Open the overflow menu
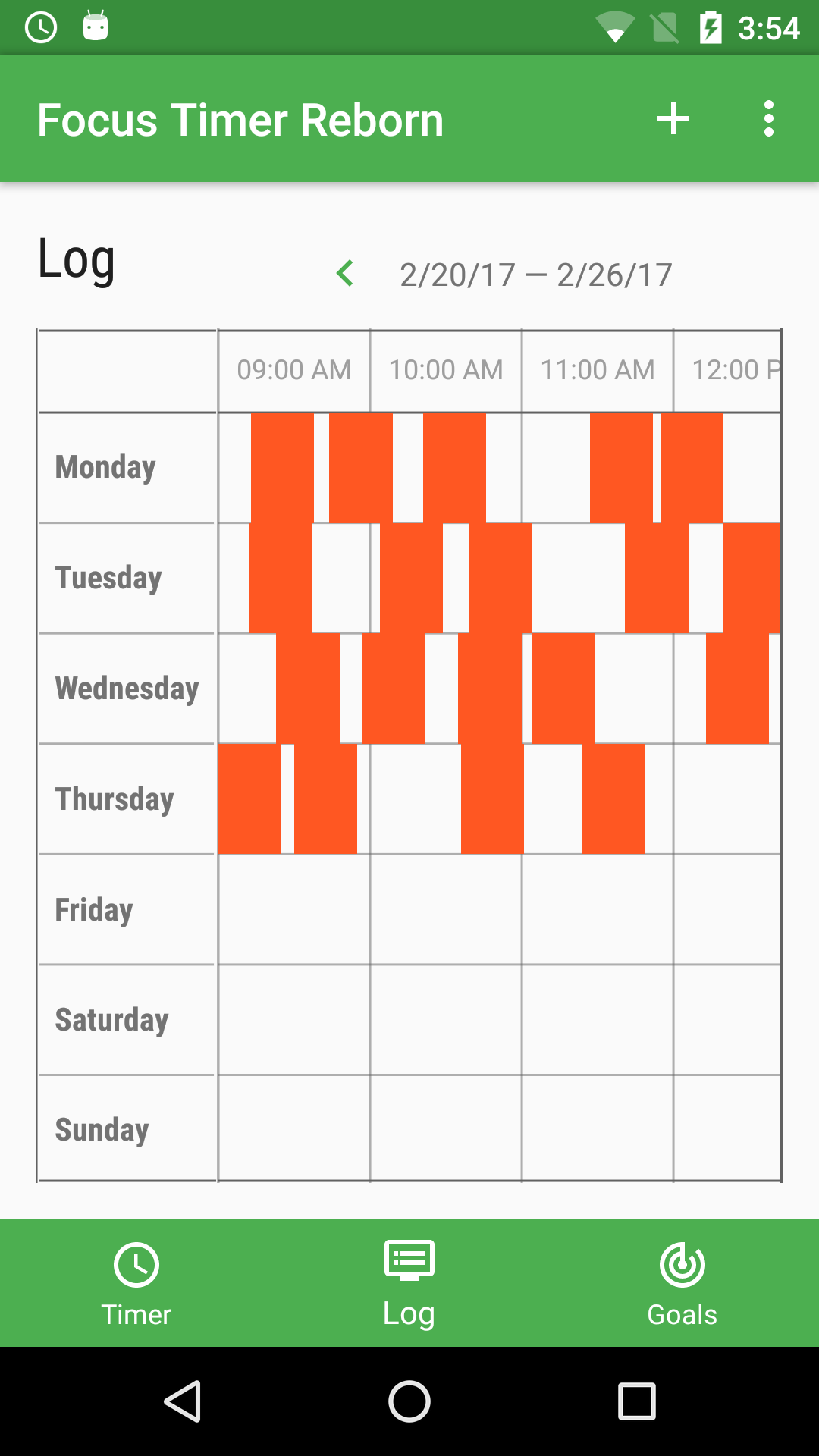 [x=768, y=119]
